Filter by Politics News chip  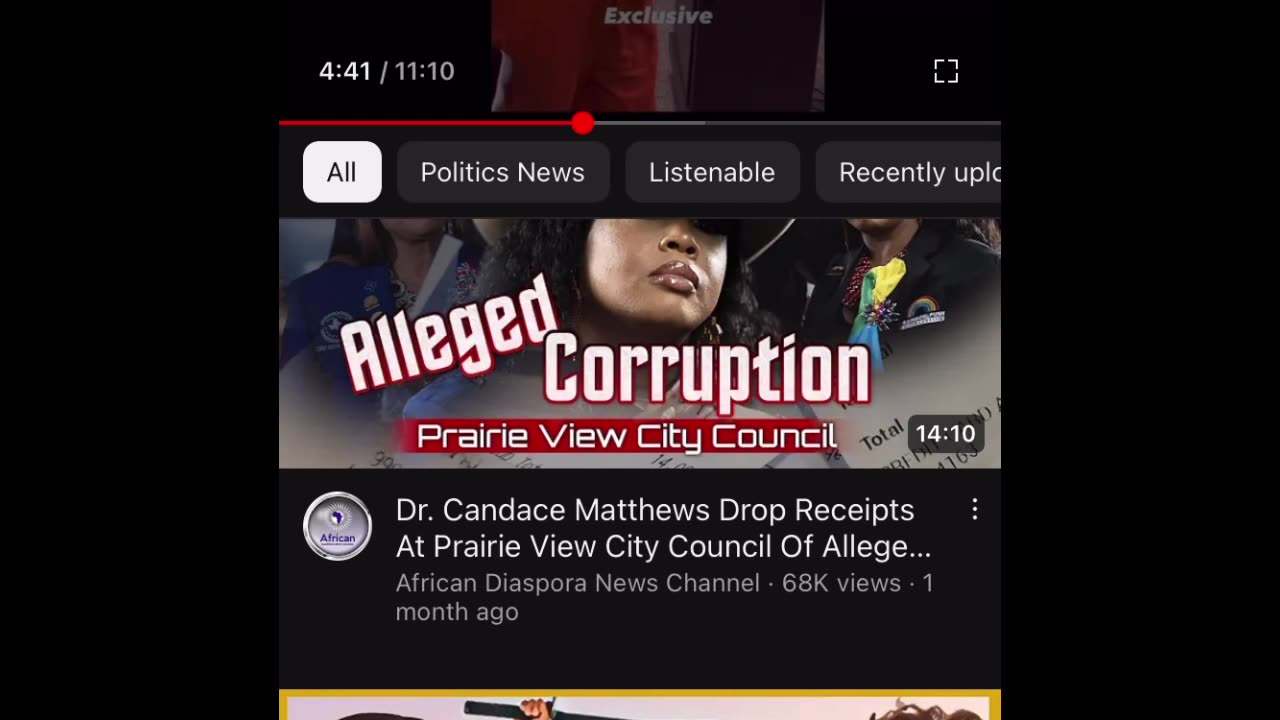(502, 172)
